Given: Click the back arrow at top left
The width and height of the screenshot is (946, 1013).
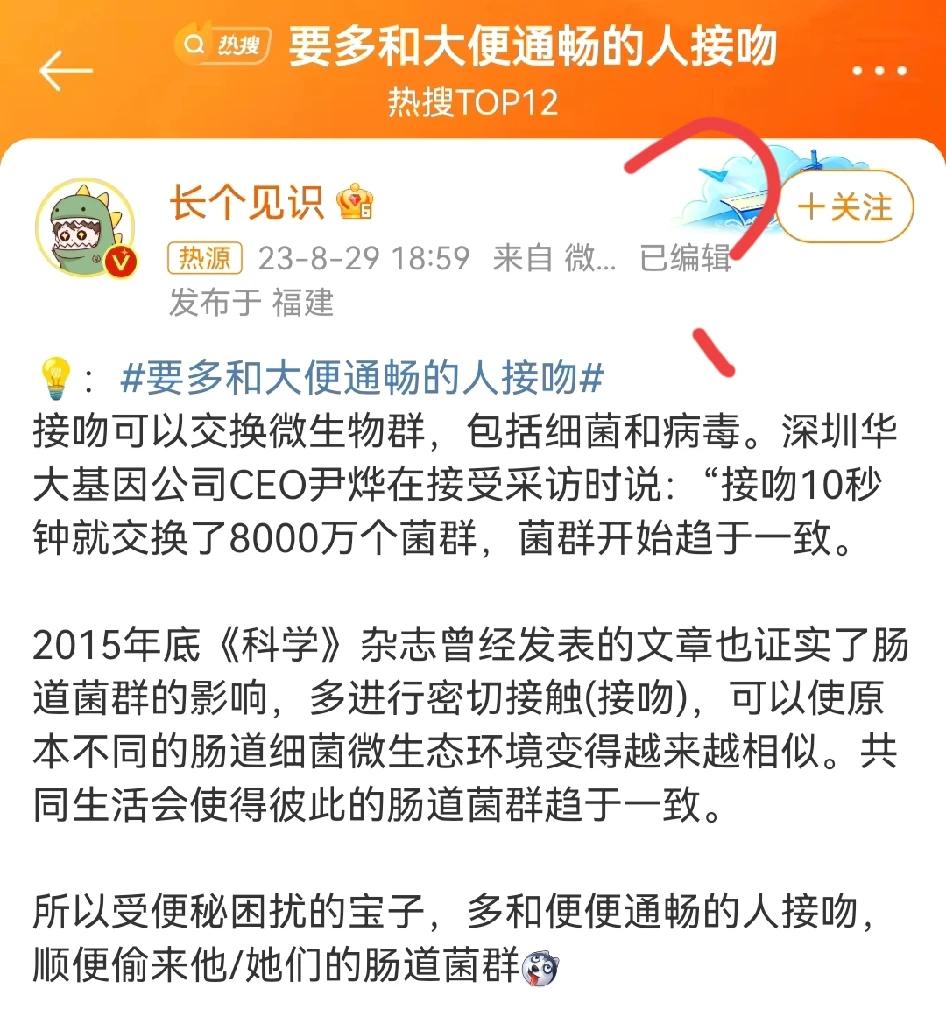Looking at the screenshot, I should 62,70.
